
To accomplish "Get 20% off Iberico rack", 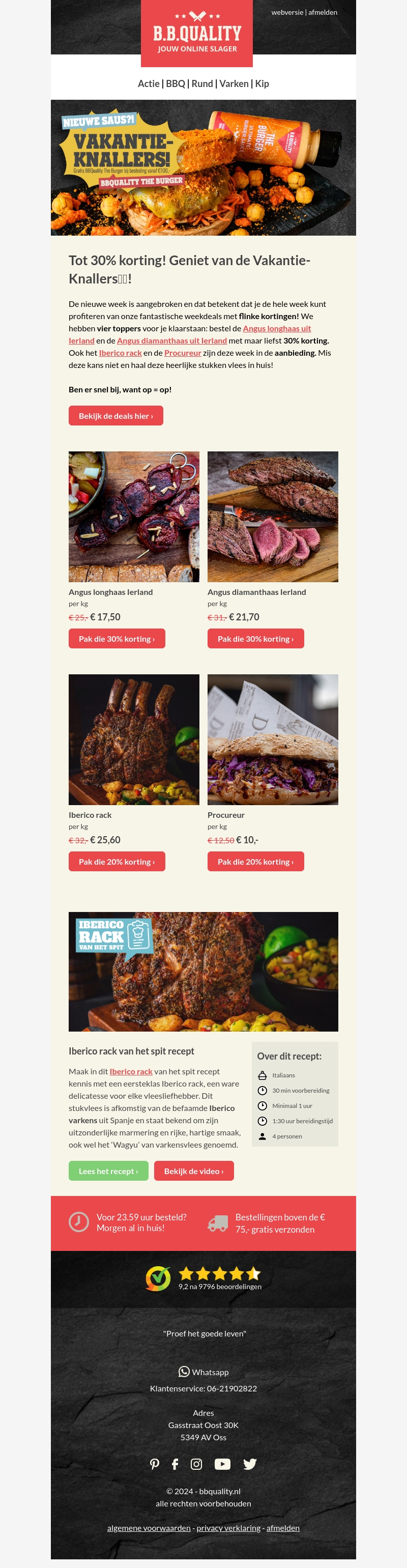I will (117, 861).
